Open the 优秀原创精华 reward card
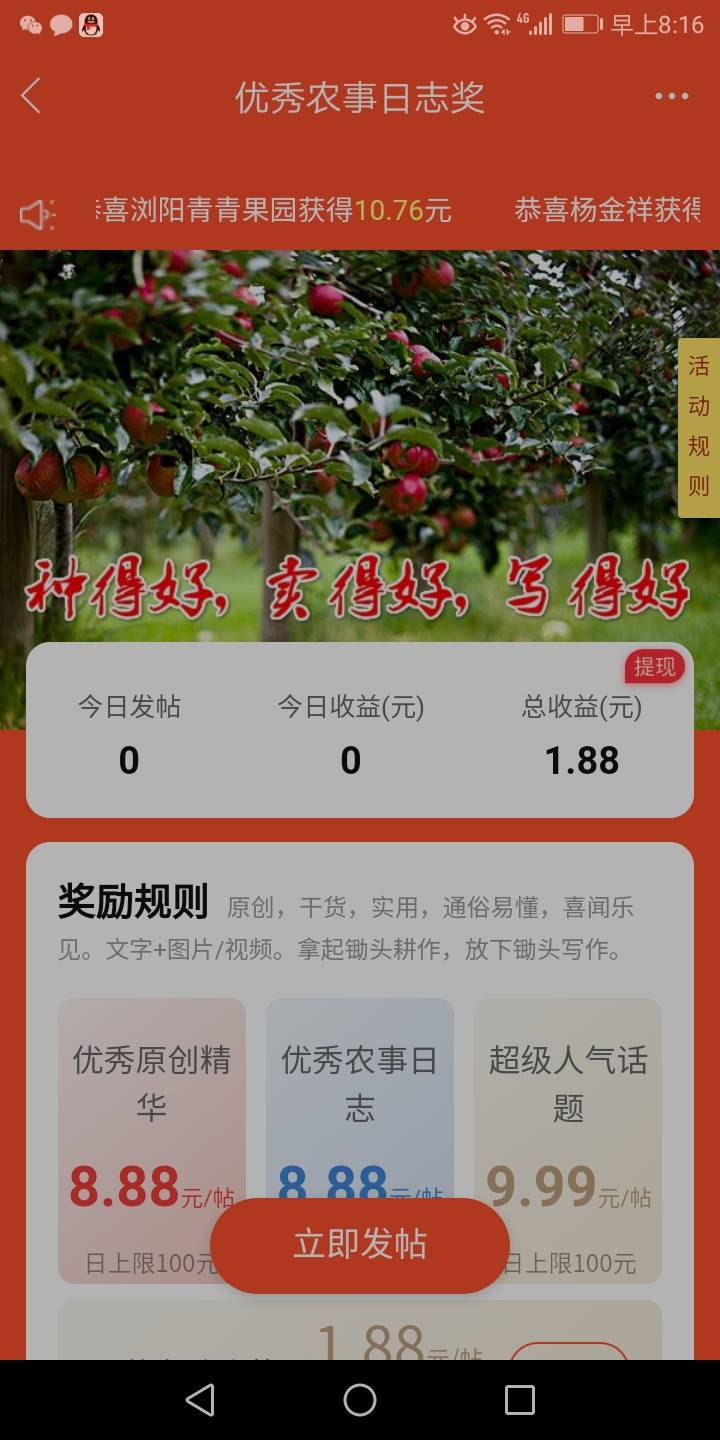This screenshot has width=720, height=1440. [x=152, y=1141]
